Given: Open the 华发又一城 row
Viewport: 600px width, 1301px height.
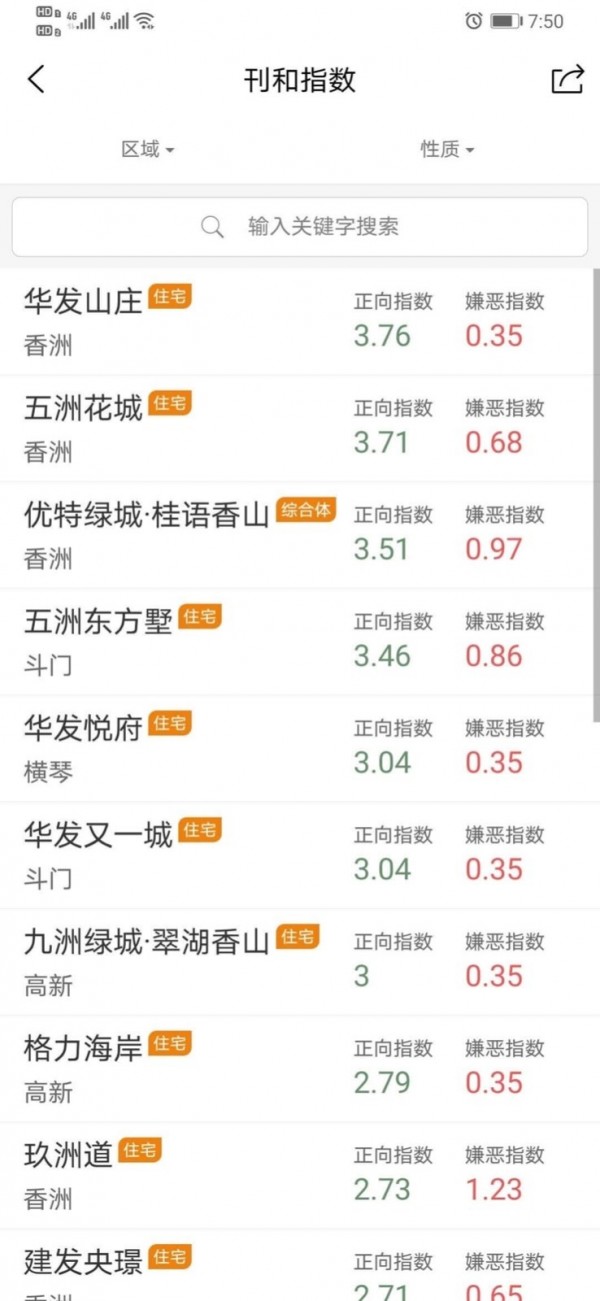Looking at the screenshot, I should pyautogui.click(x=300, y=856).
